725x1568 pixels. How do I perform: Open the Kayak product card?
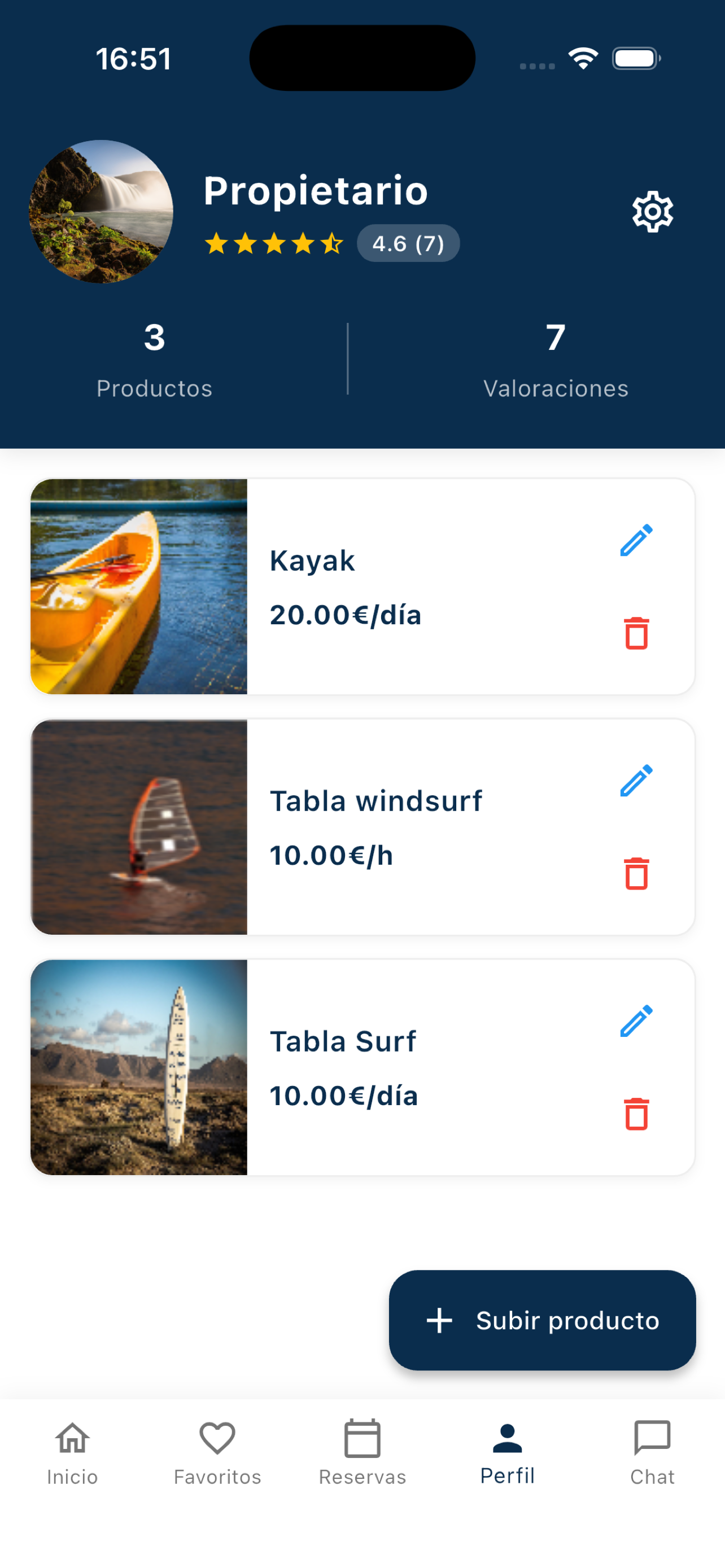pos(362,586)
